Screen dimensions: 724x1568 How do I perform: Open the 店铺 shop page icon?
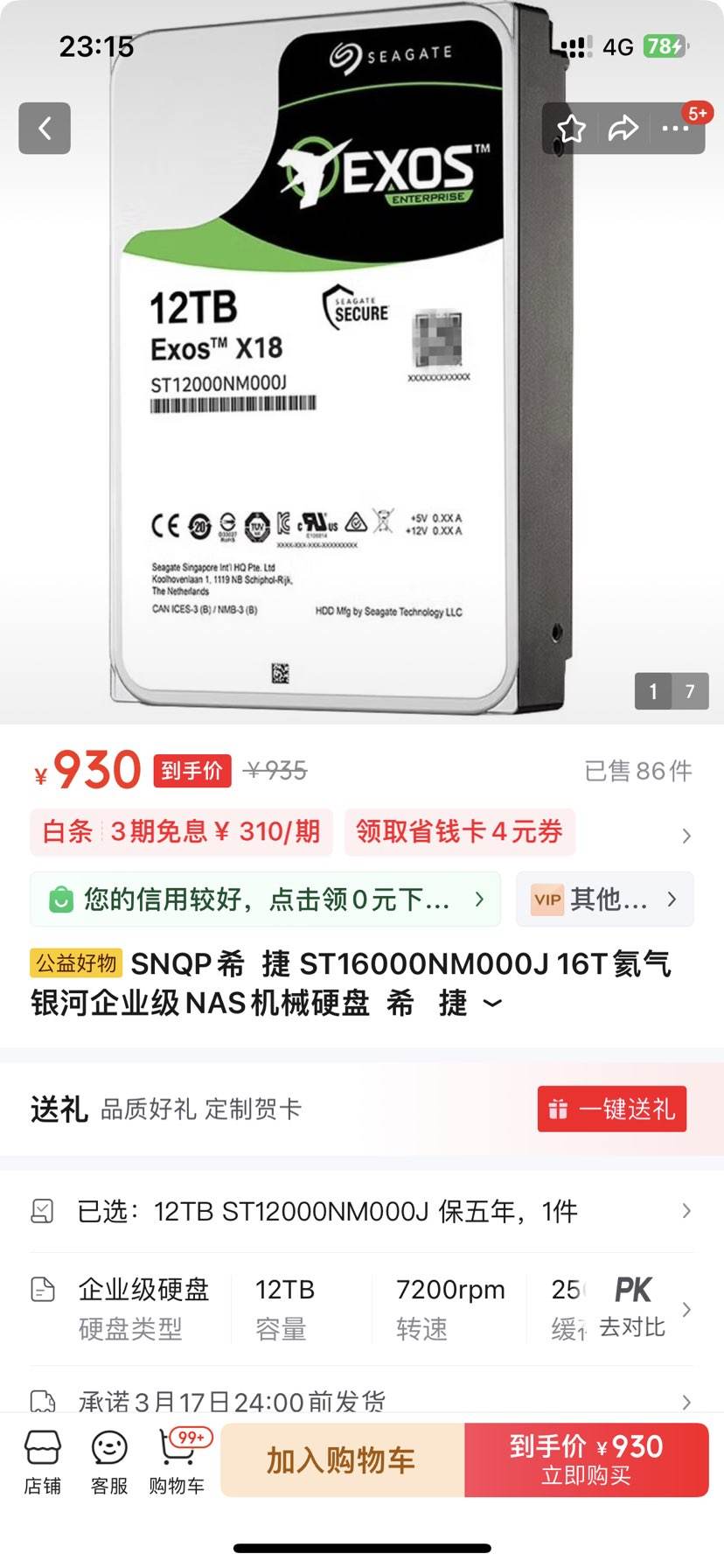(43, 1459)
